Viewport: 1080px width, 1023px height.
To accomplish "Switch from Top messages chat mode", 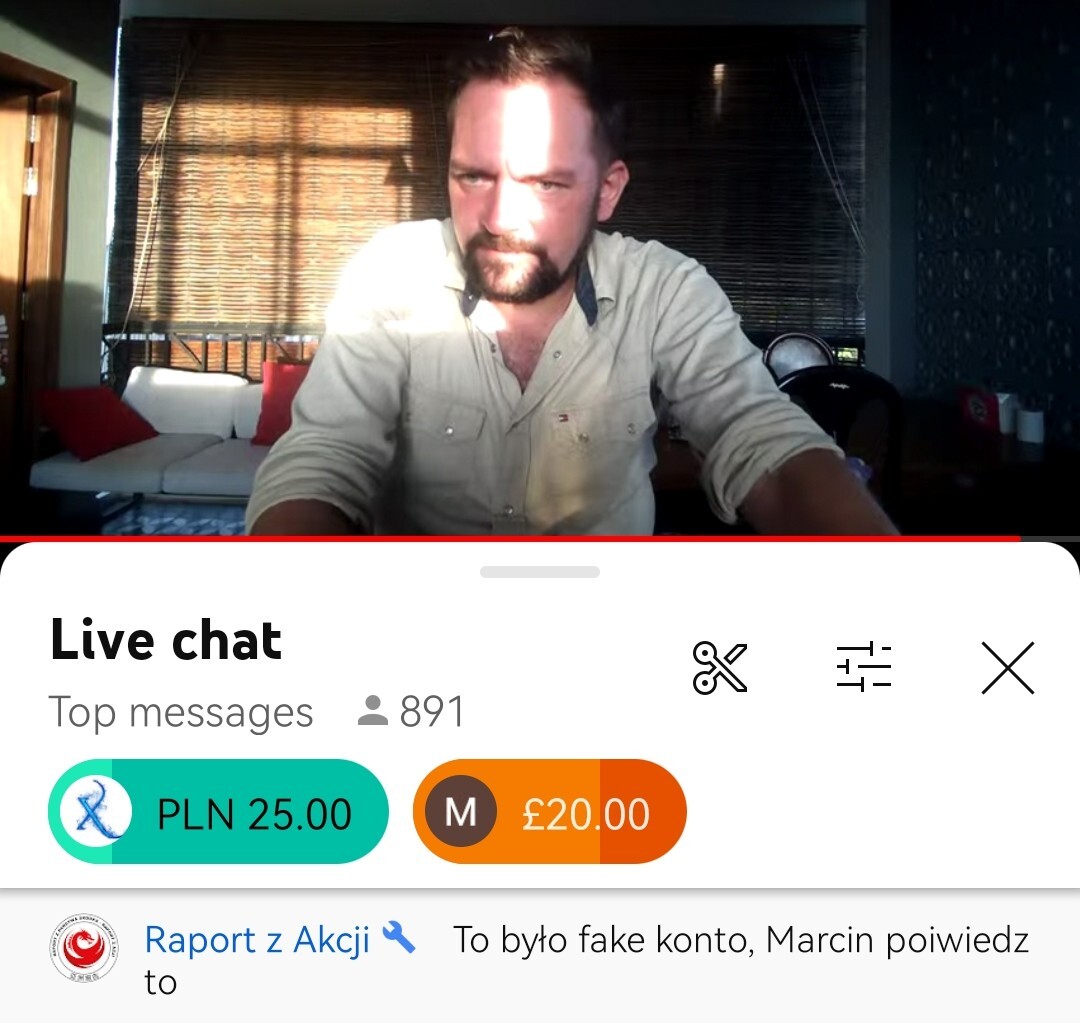I will tap(181, 713).
